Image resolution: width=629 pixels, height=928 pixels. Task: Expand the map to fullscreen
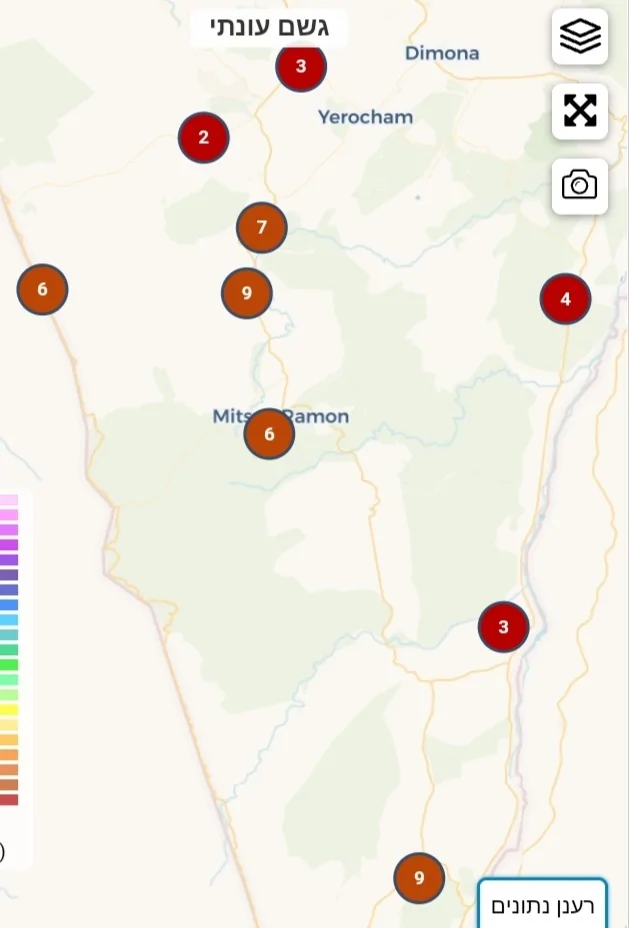(580, 111)
